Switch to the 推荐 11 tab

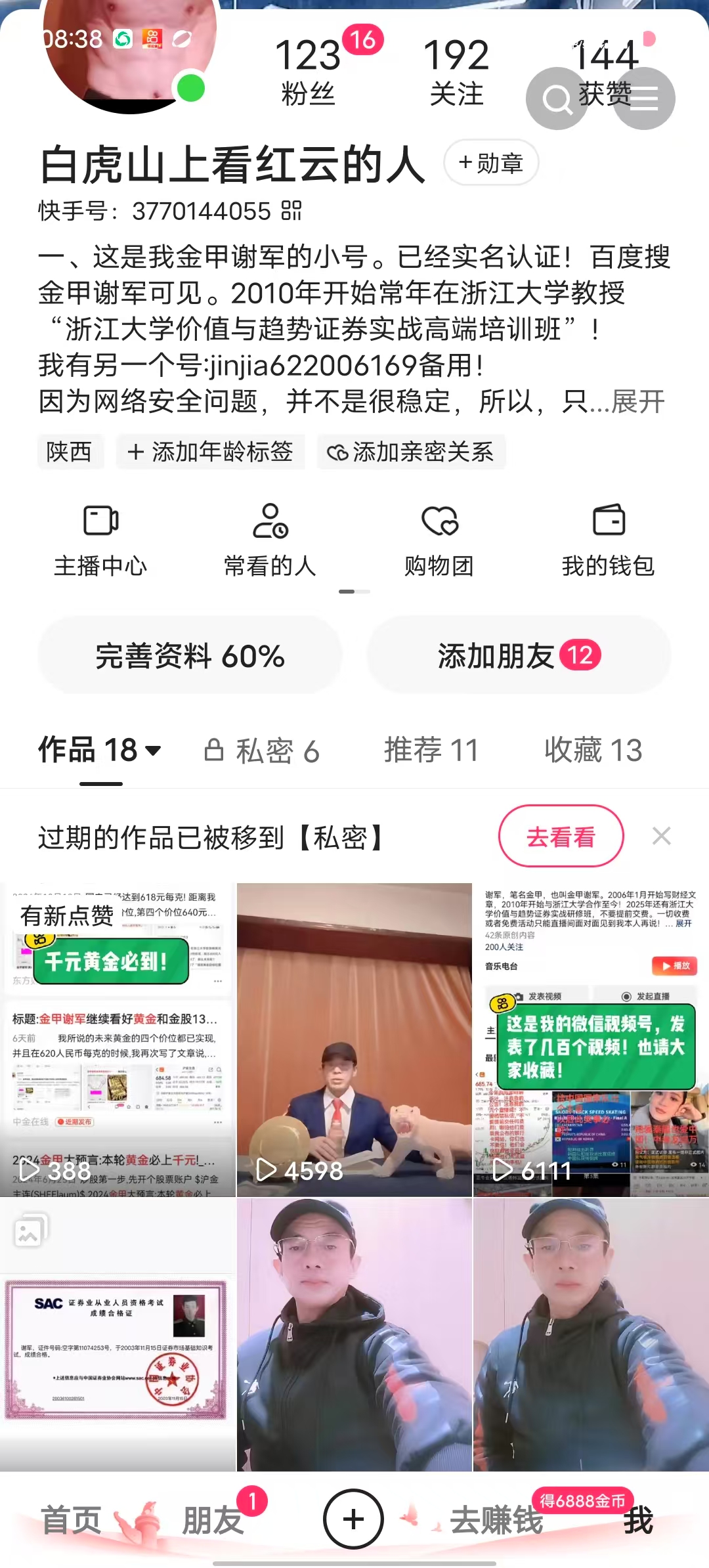coord(431,751)
